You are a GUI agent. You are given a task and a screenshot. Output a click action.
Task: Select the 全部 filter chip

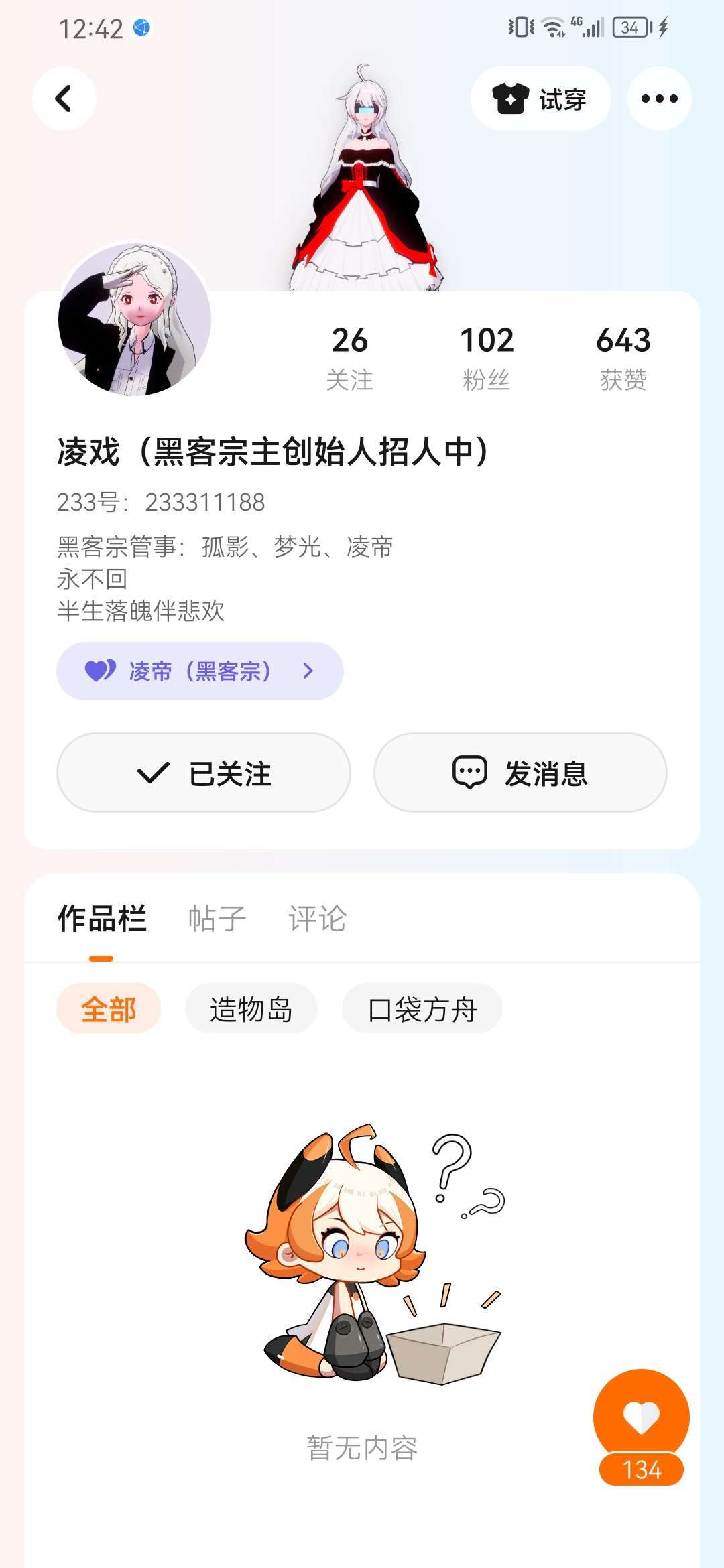click(x=109, y=1008)
